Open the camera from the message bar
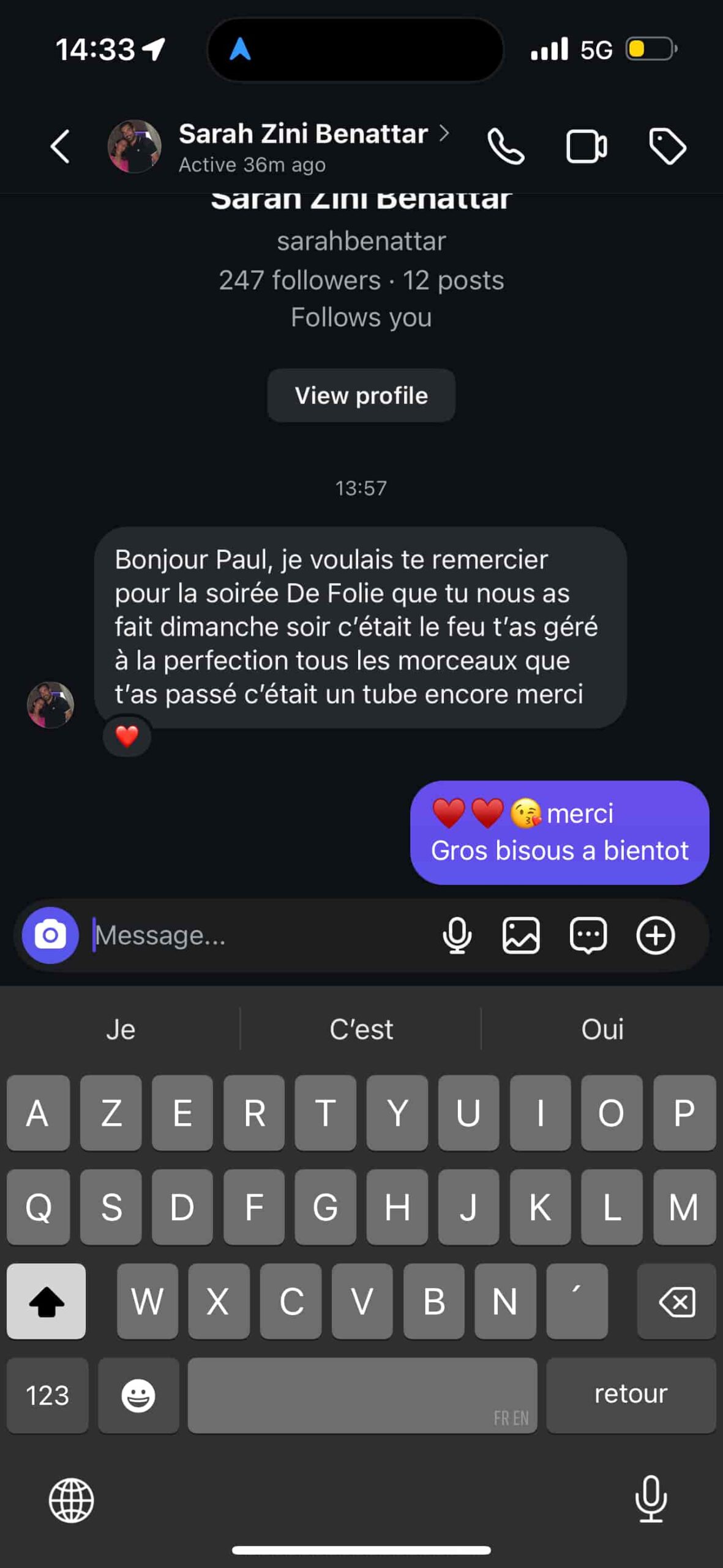 tap(50, 935)
